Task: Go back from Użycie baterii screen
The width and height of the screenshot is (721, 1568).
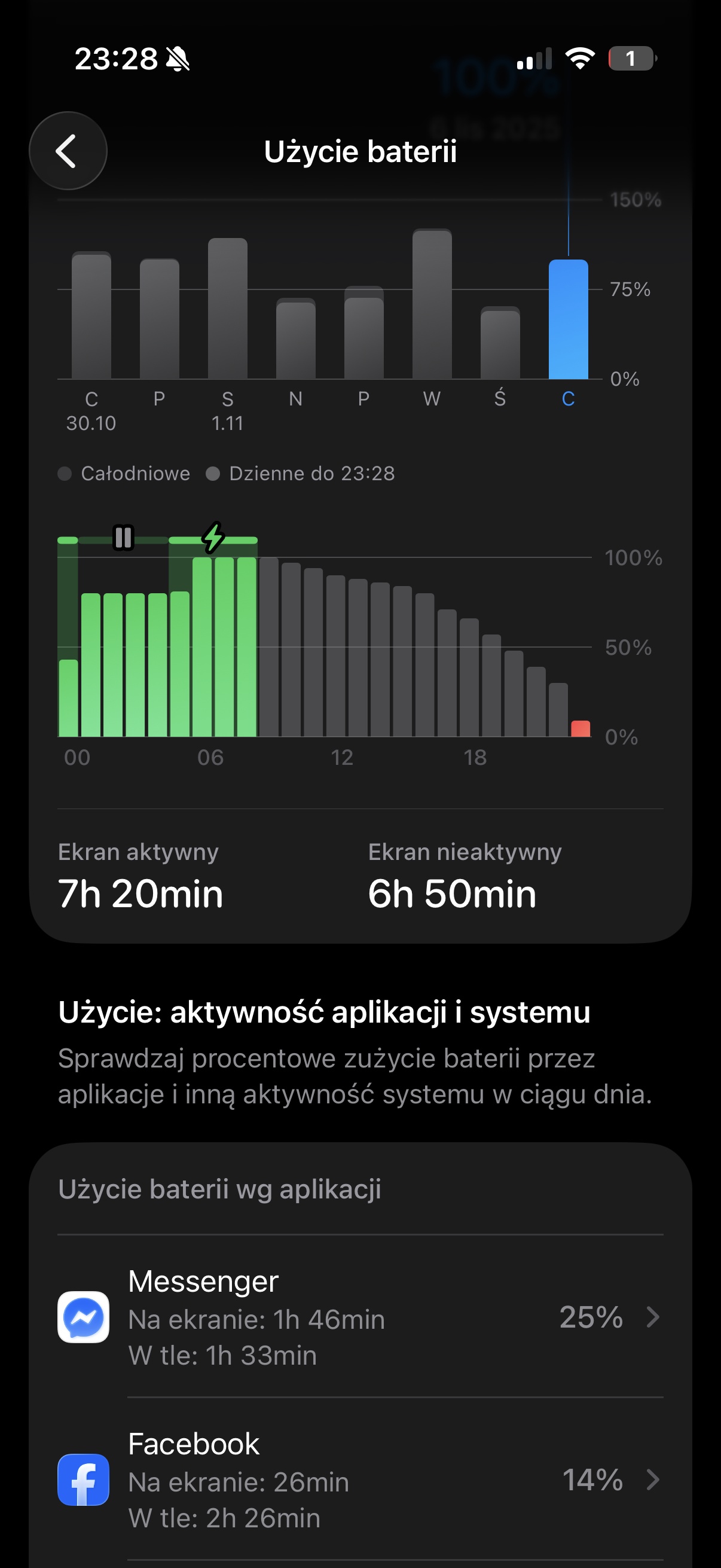Action: pyautogui.click(x=68, y=151)
